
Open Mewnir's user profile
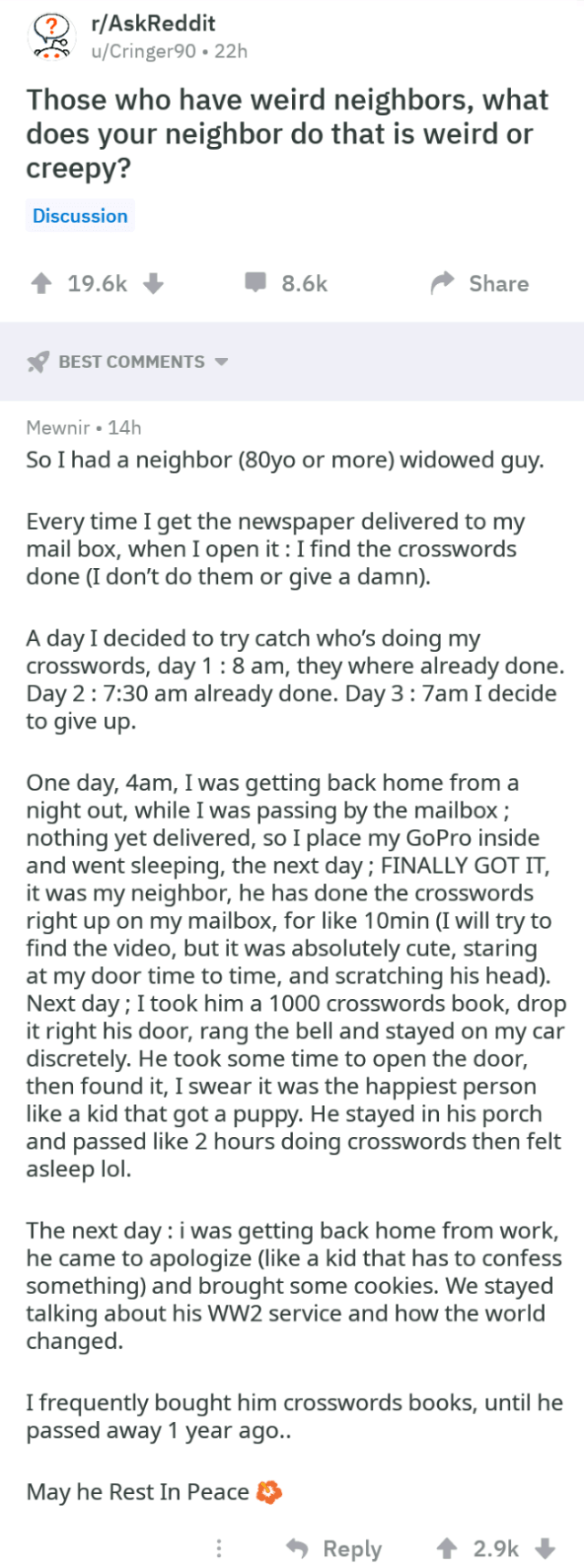58,427
